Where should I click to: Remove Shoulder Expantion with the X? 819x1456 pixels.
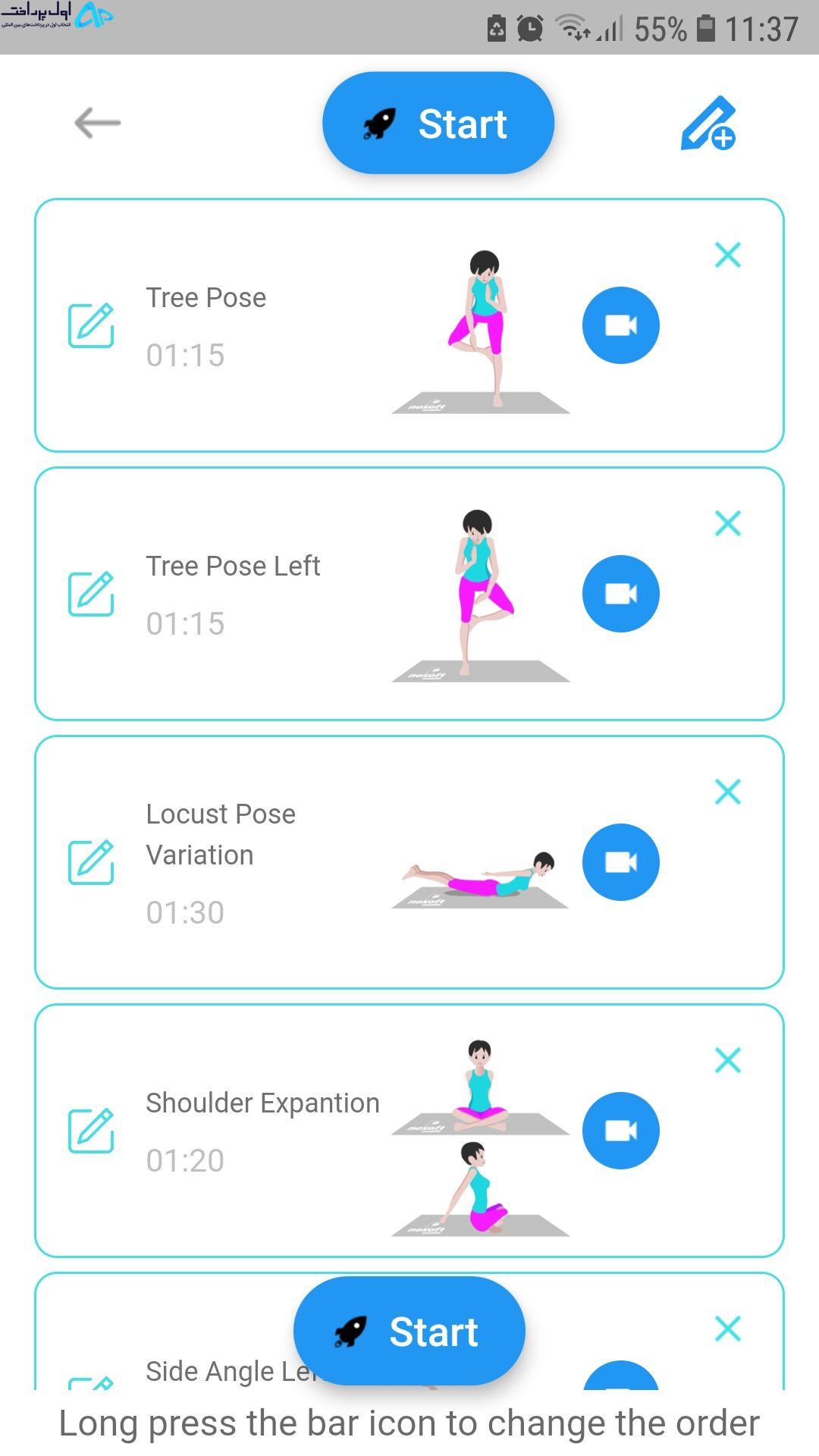coord(728,1060)
